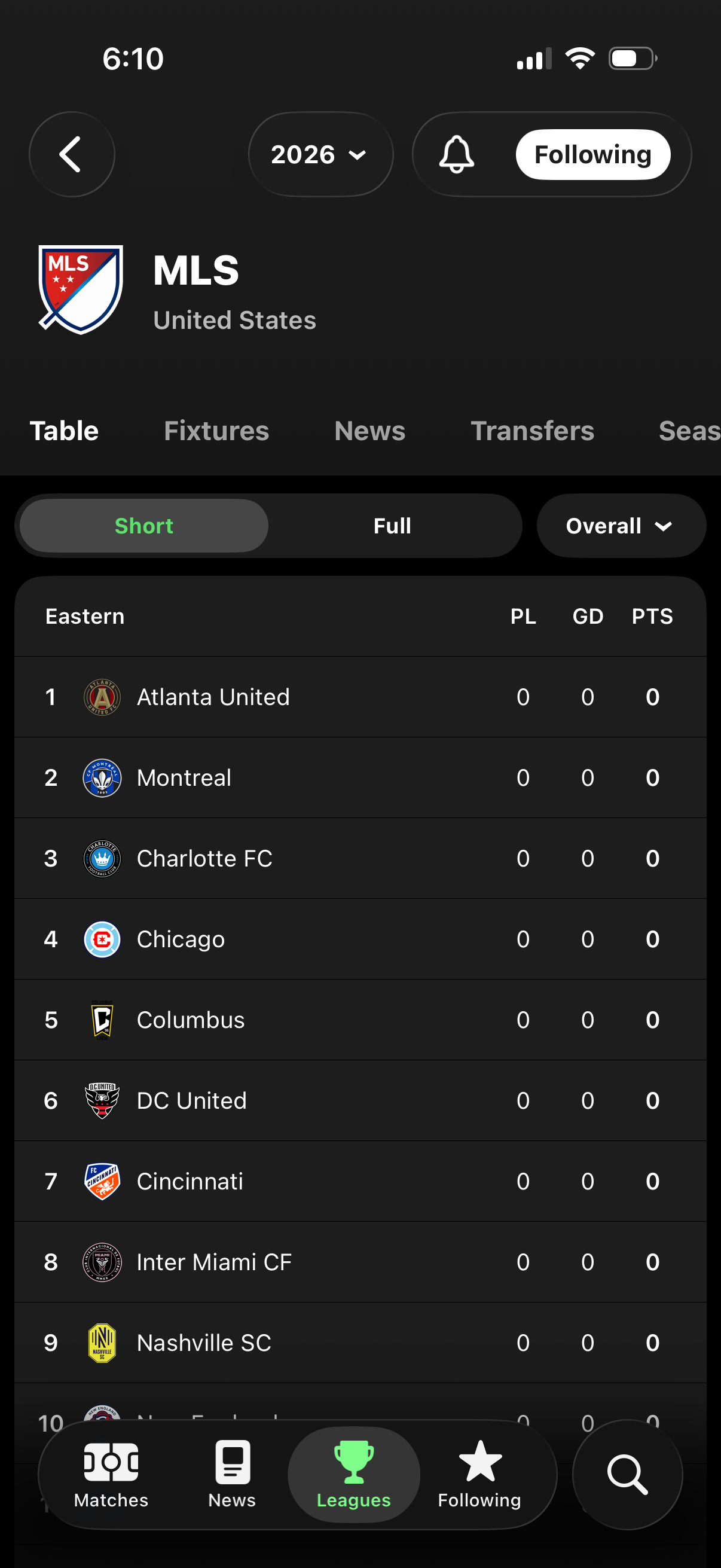Switch to the Fixtures tab
The image size is (721, 1568).
[216, 431]
